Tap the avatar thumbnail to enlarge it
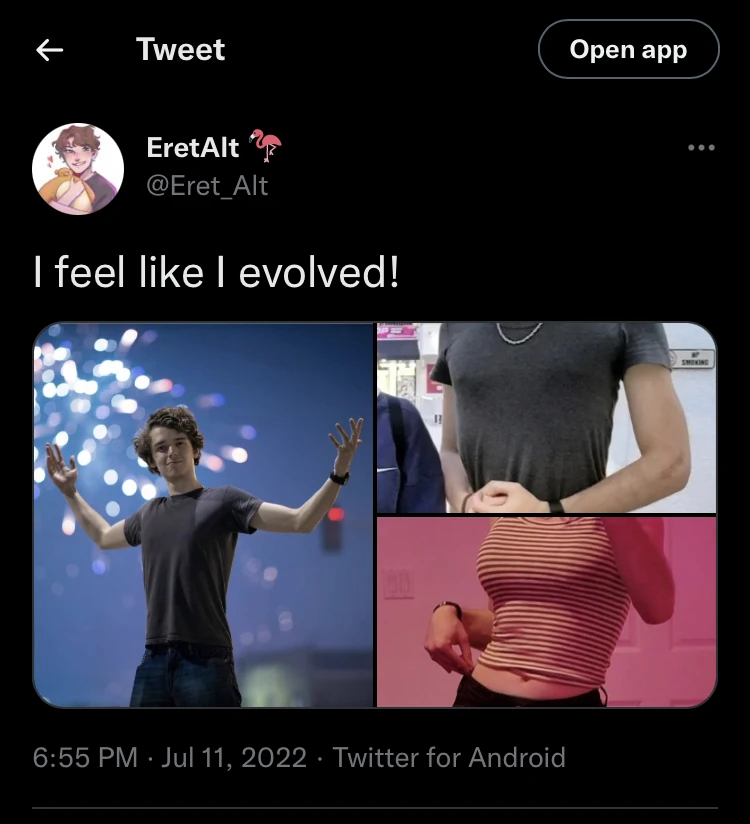 click(78, 167)
